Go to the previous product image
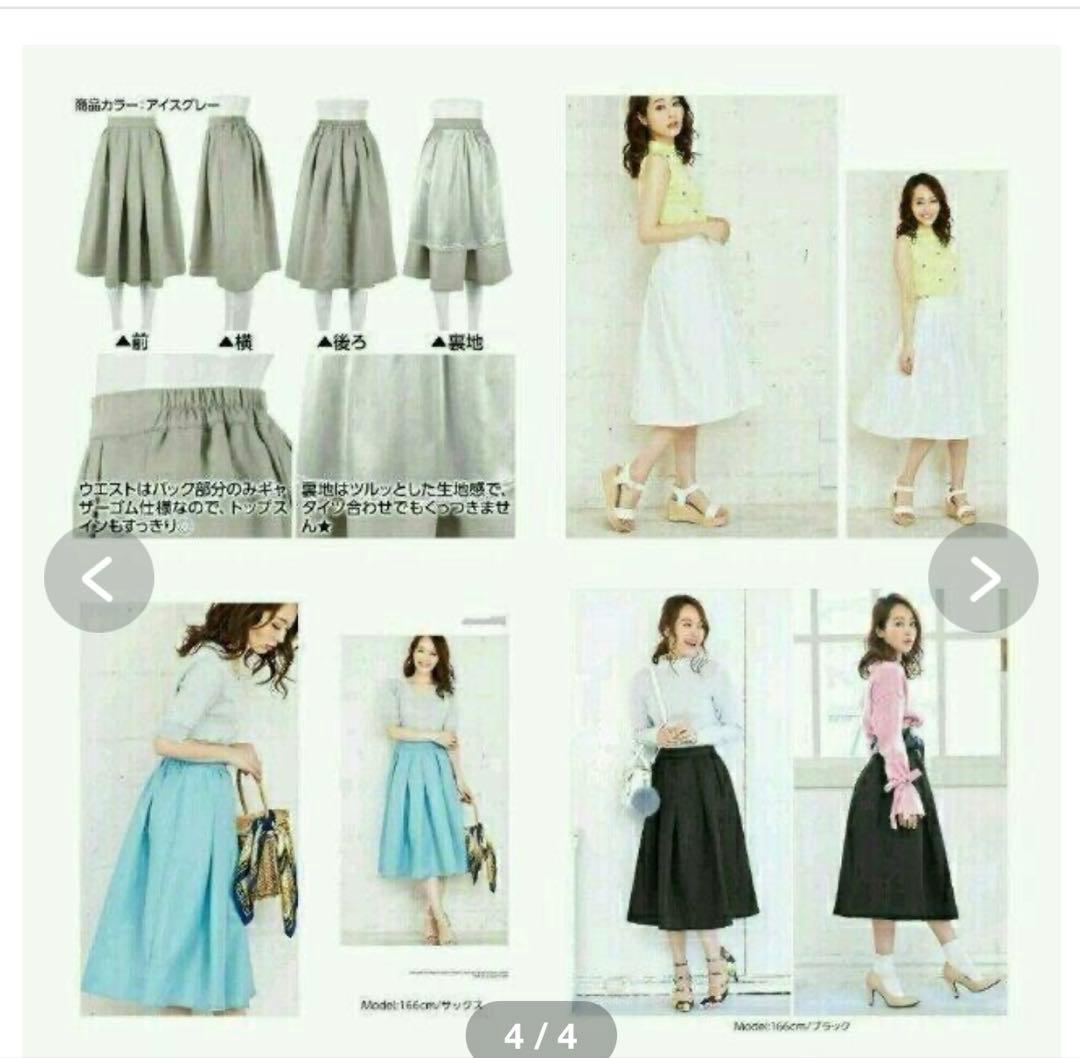Image resolution: width=1080 pixels, height=1058 pixels. point(98,578)
